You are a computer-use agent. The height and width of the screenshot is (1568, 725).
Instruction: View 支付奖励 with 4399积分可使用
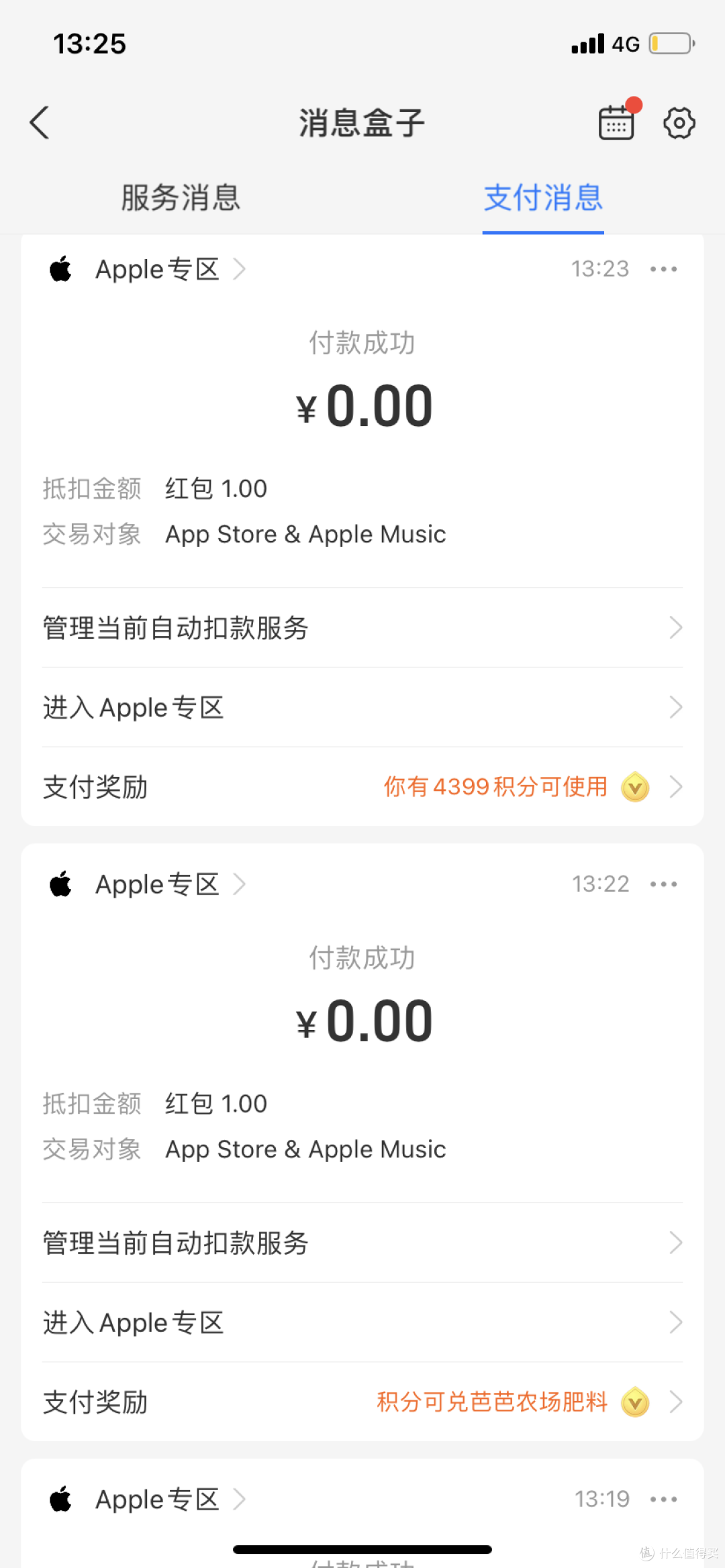click(362, 787)
